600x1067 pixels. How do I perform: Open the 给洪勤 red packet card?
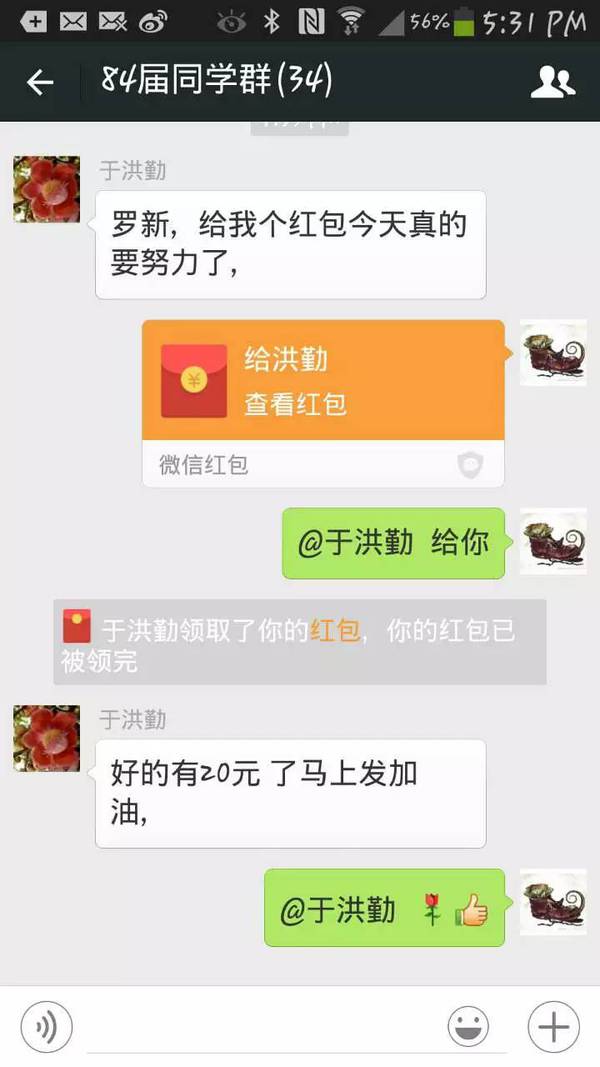(323, 381)
